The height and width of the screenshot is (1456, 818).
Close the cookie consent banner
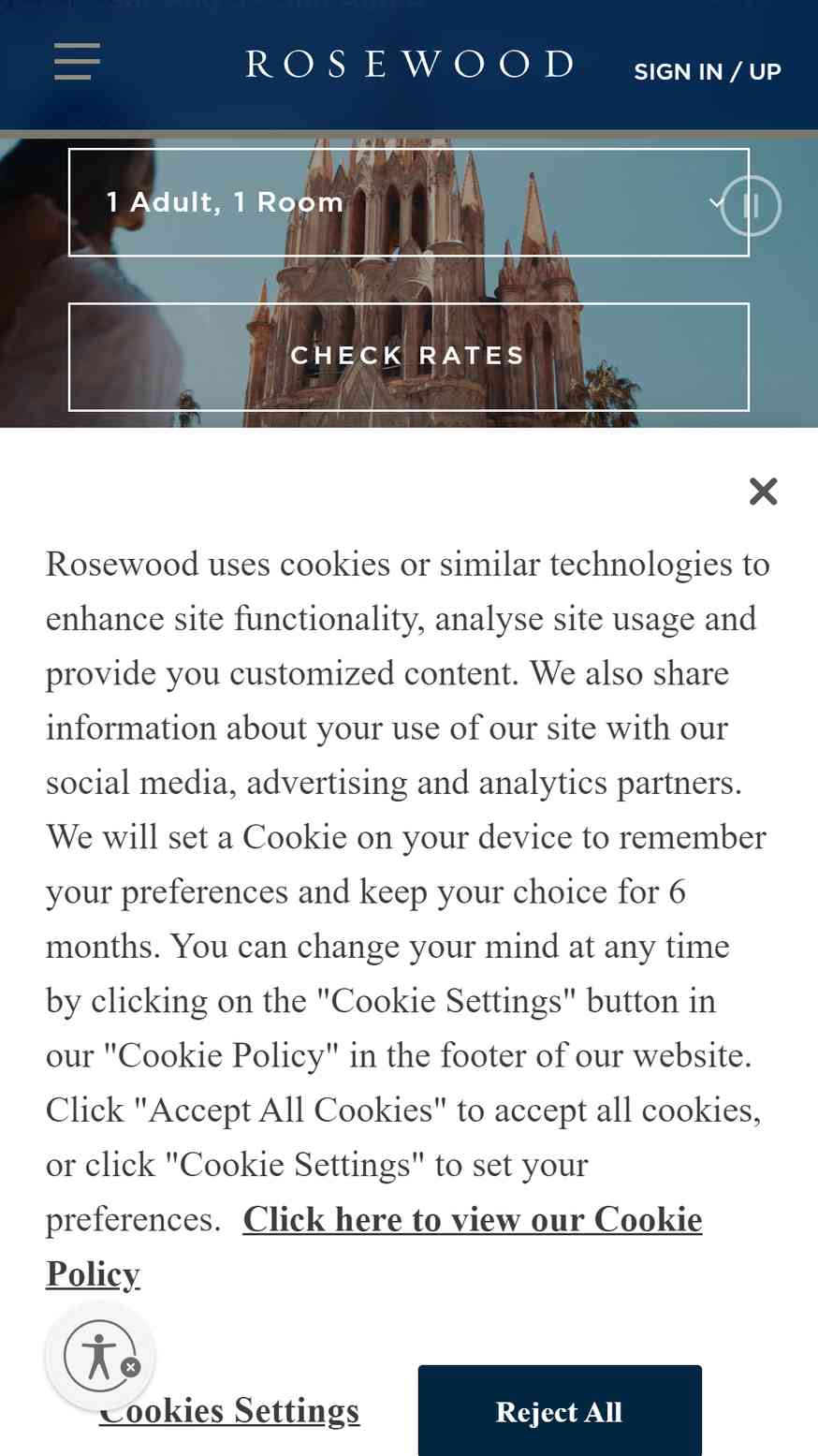click(764, 491)
